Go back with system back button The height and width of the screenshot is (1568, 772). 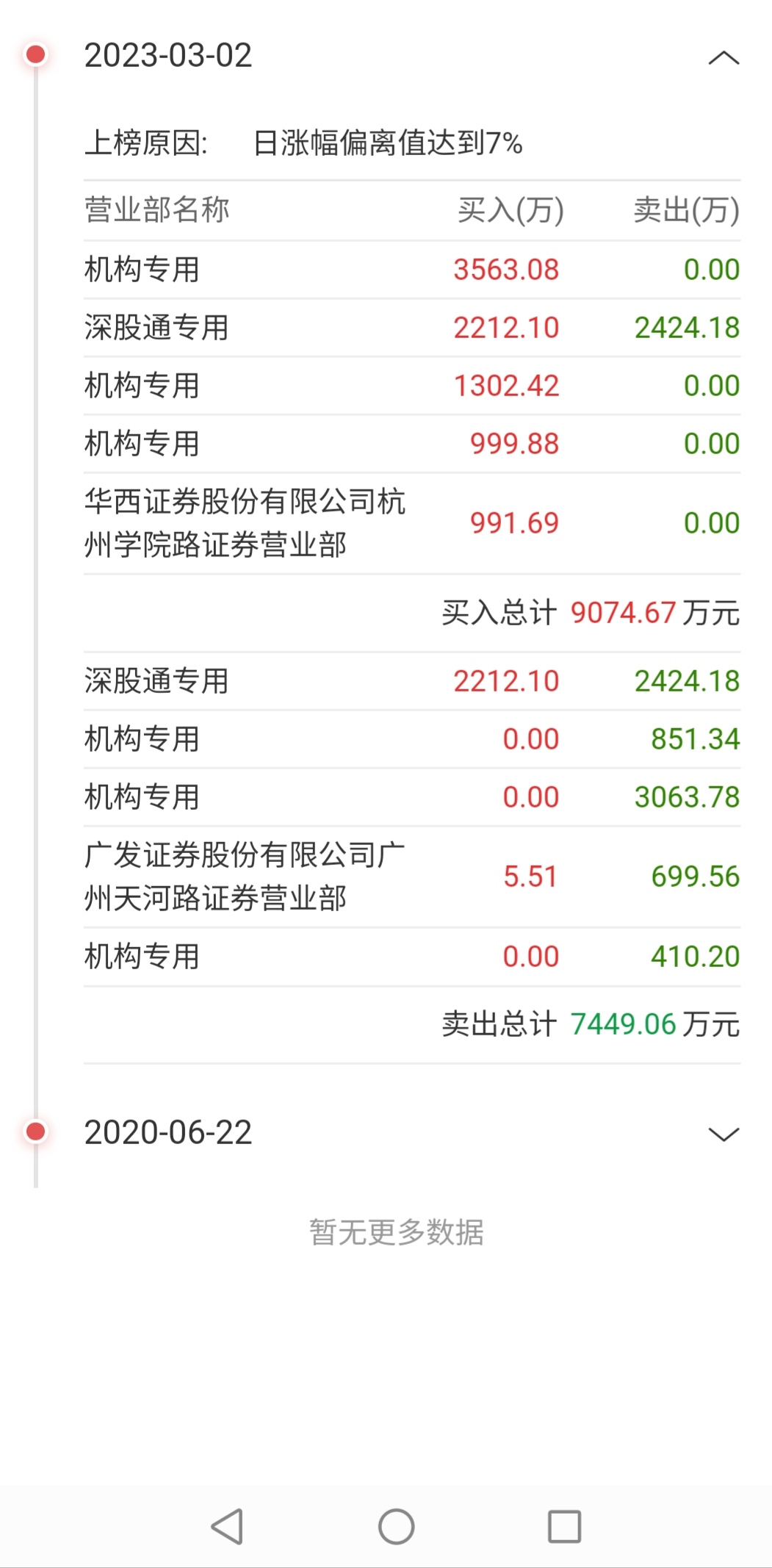(227, 1526)
